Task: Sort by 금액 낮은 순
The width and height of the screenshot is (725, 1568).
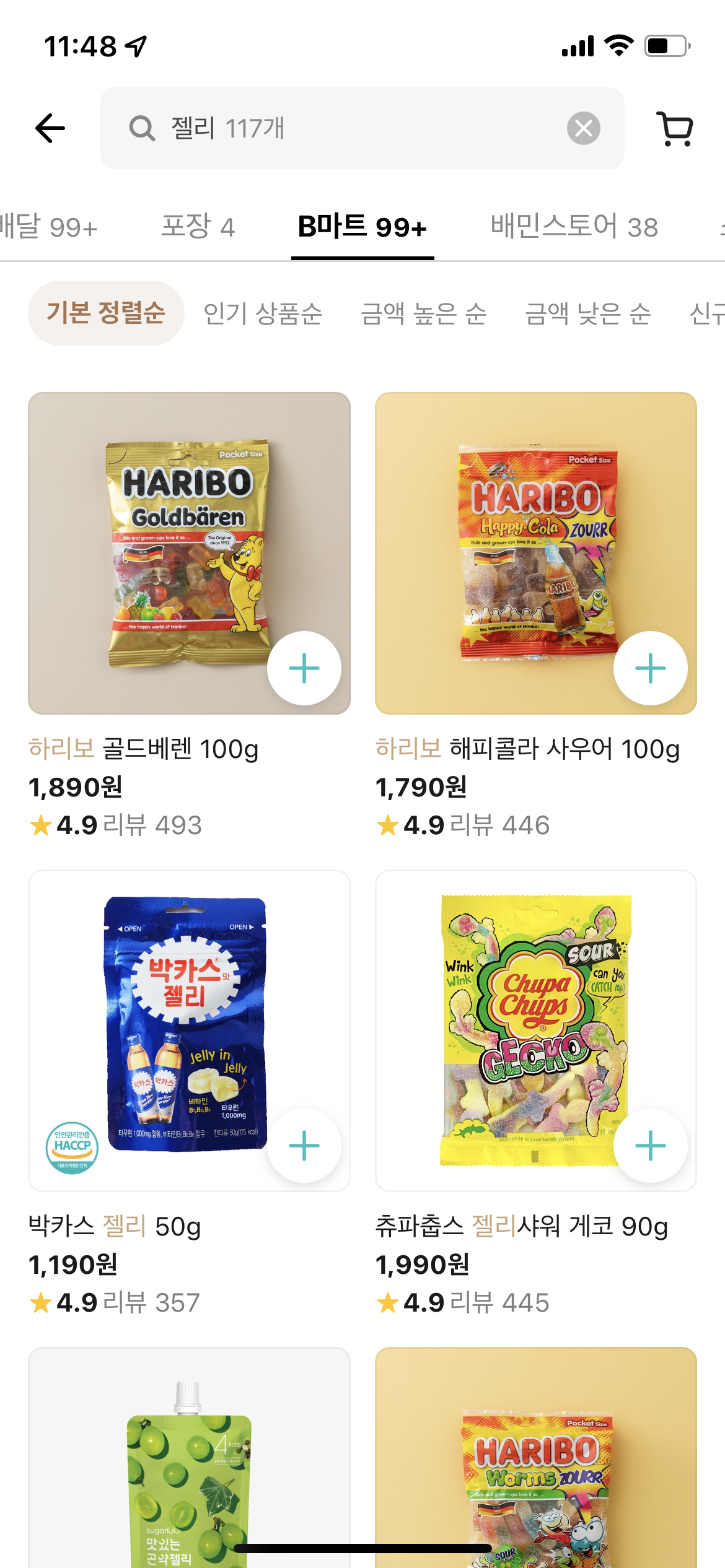Action: (x=588, y=313)
